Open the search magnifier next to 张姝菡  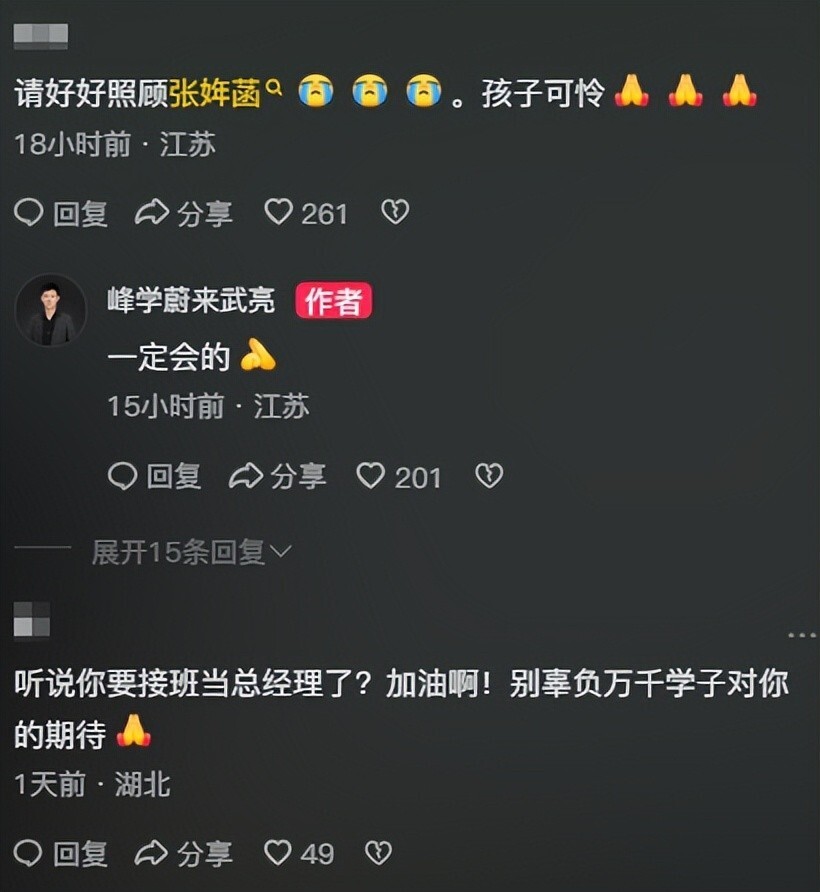point(275,88)
